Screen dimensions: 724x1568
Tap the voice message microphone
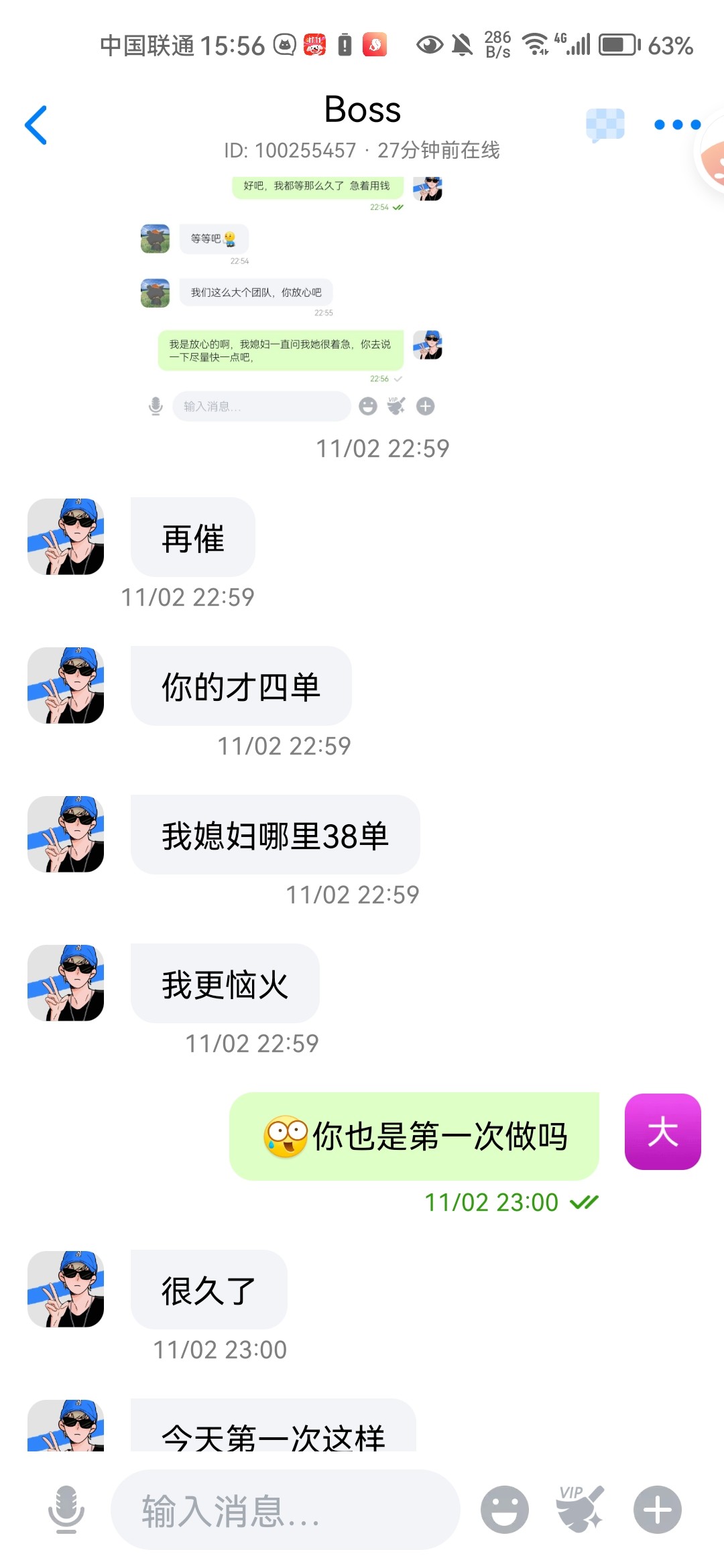click(66, 1510)
